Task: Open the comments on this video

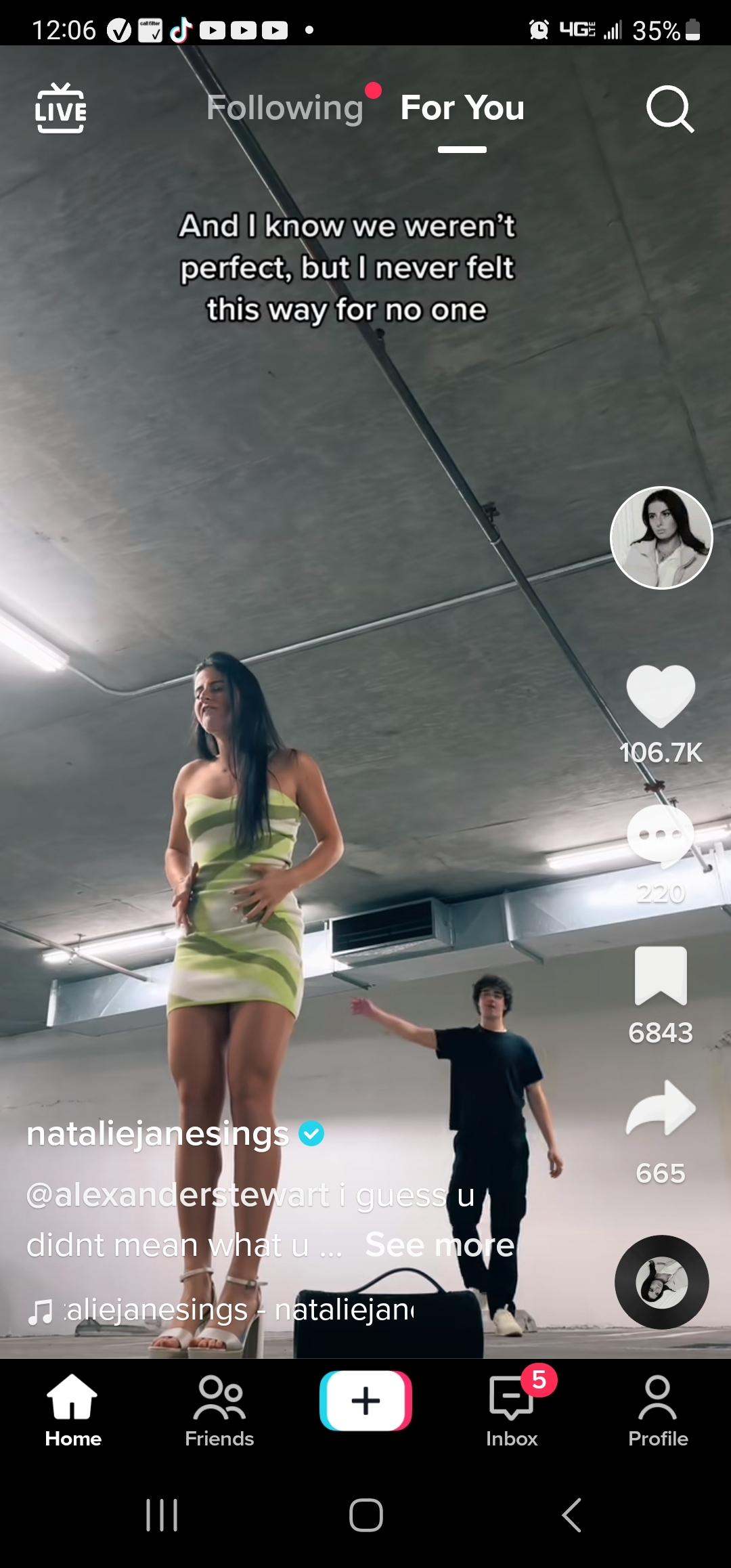Action: click(x=661, y=836)
